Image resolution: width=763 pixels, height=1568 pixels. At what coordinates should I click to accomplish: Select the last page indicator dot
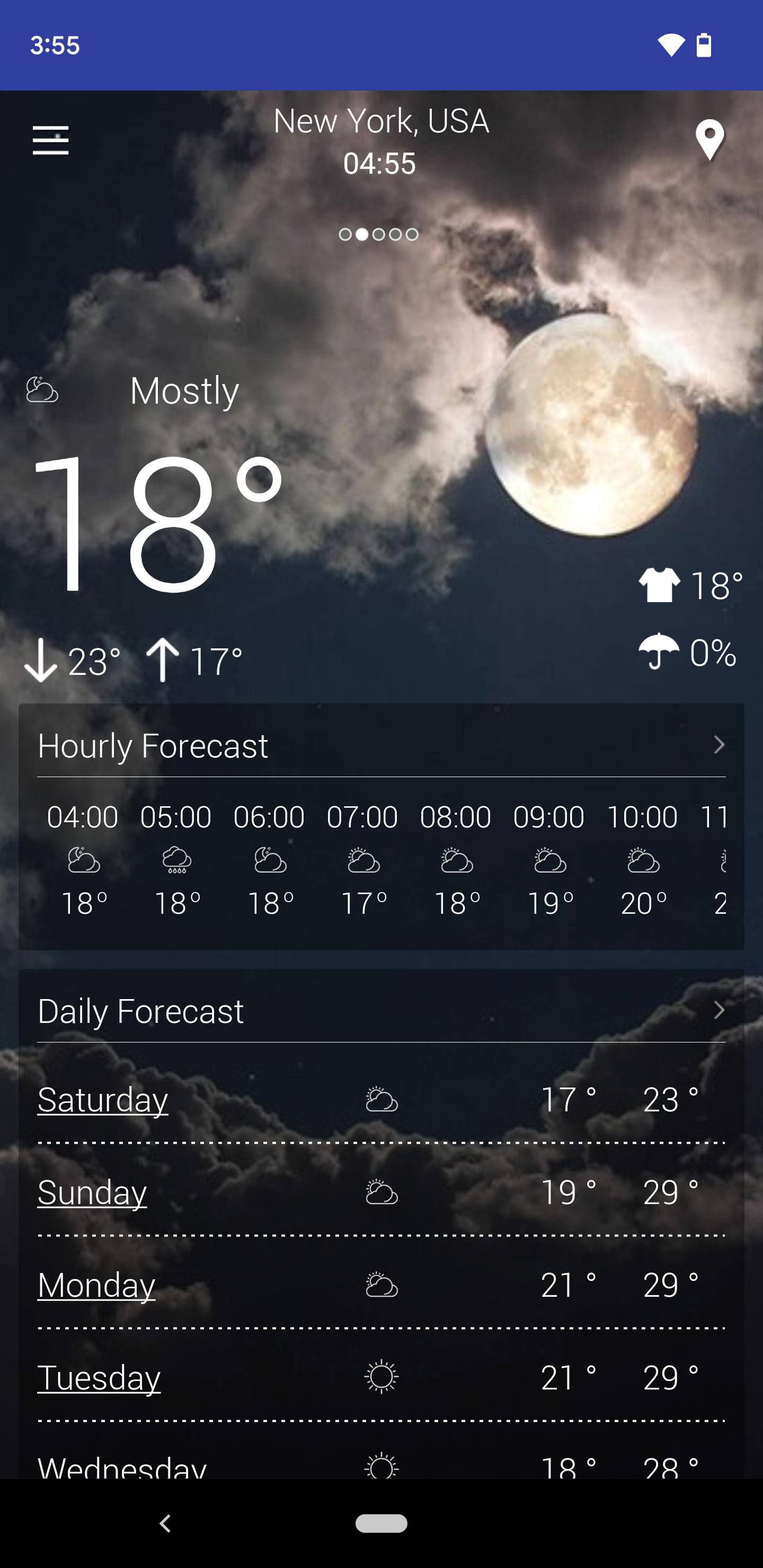click(412, 234)
